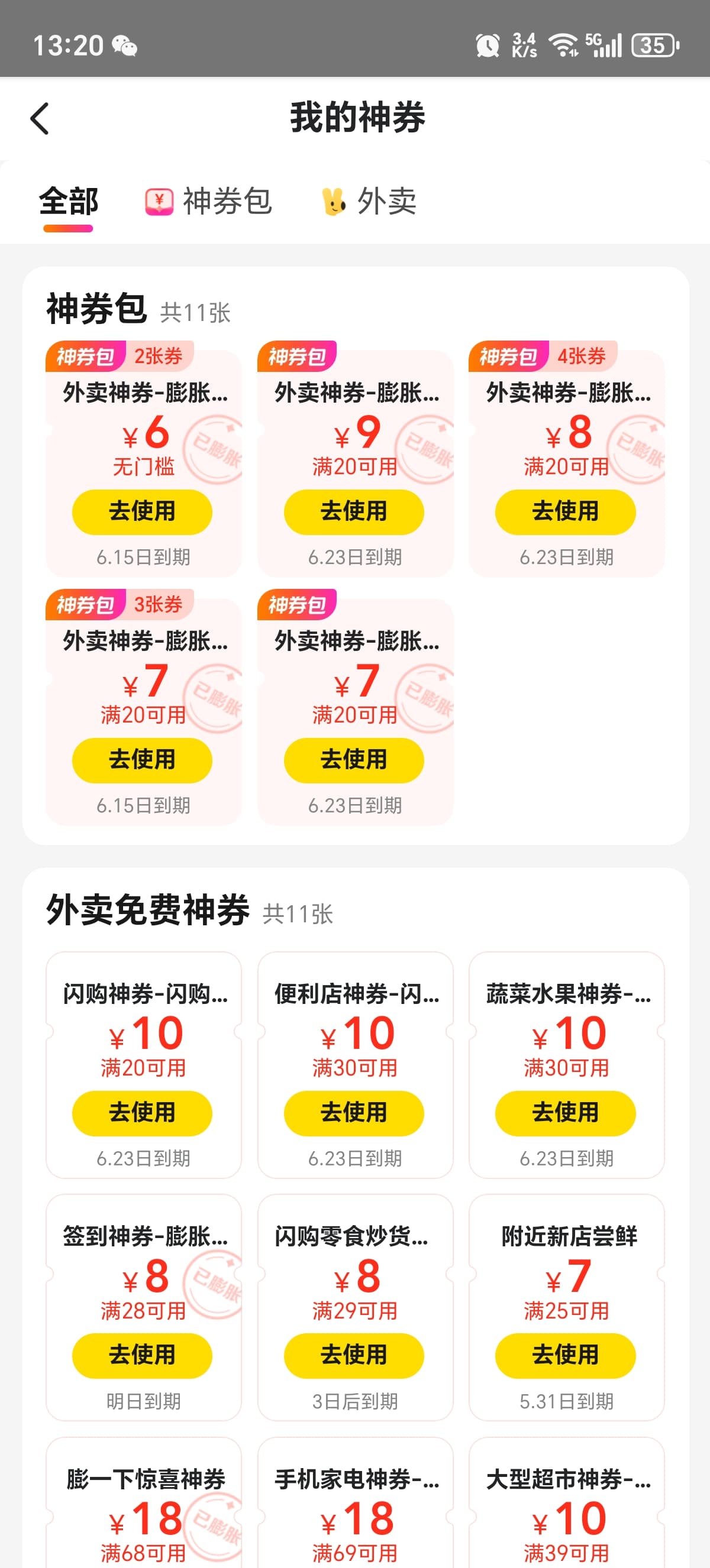Use the ¥6 无门槛 coupon
The width and height of the screenshot is (710, 1568).
pos(143,512)
